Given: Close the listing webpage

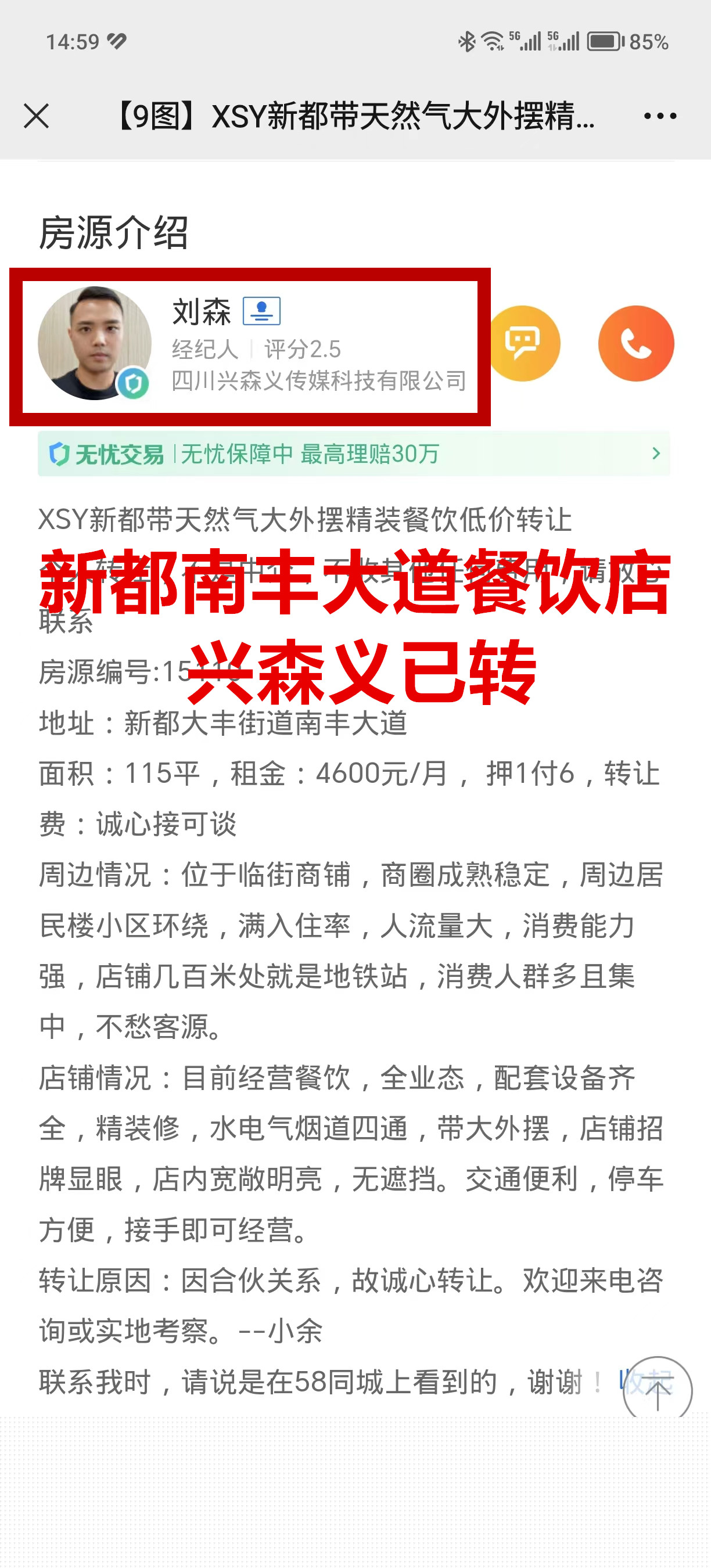Looking at the screenshot, I should click(x=37, y=116).
